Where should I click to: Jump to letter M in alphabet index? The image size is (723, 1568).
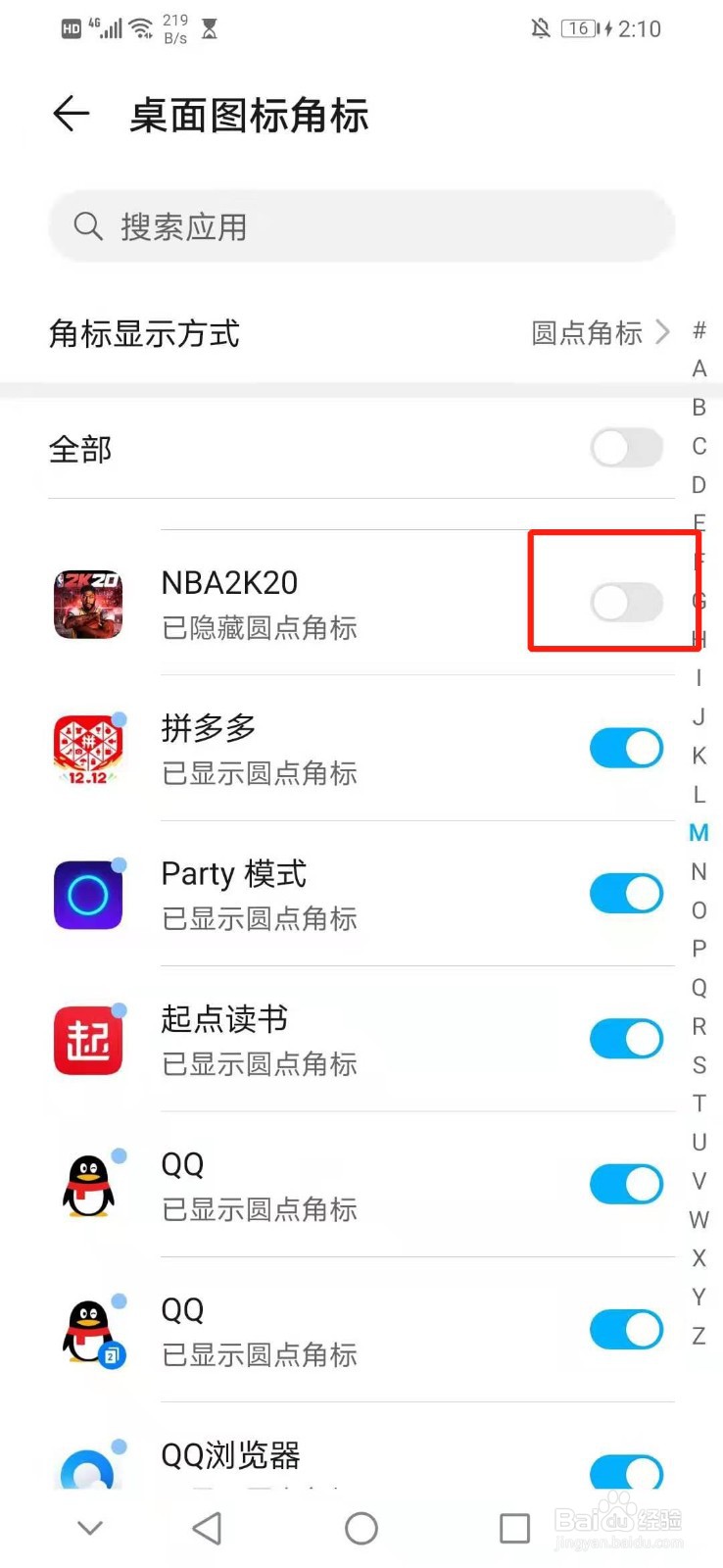699,832
